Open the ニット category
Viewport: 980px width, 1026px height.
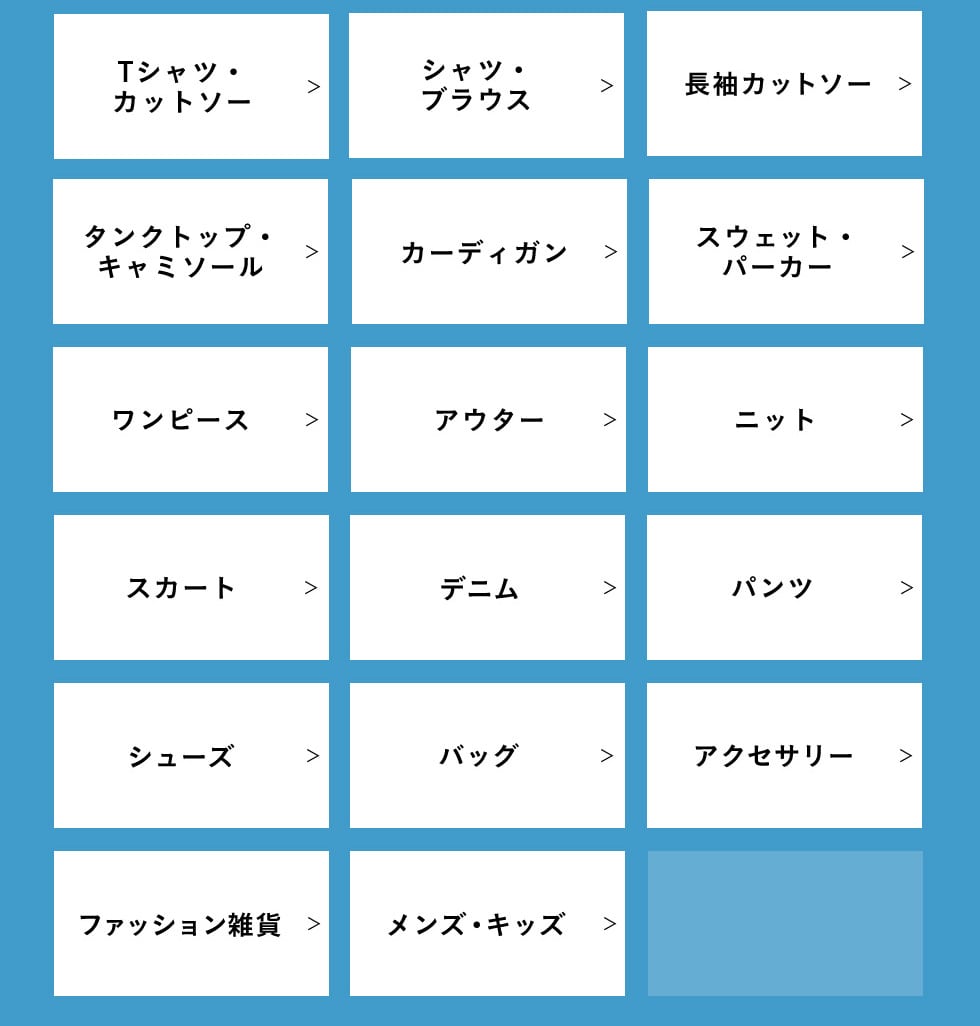[785, 419]
